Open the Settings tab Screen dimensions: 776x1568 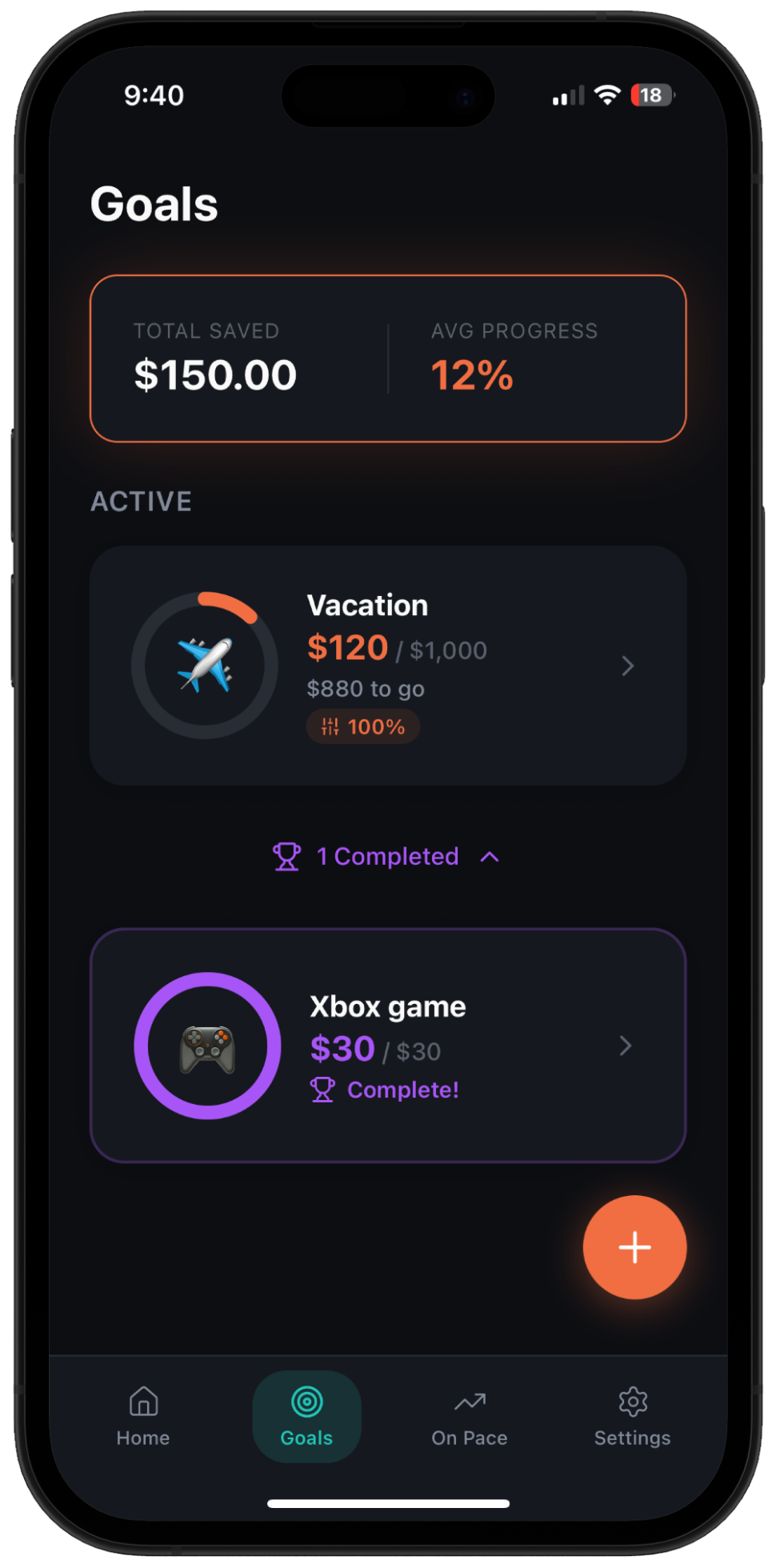[x=632, y=1417]
